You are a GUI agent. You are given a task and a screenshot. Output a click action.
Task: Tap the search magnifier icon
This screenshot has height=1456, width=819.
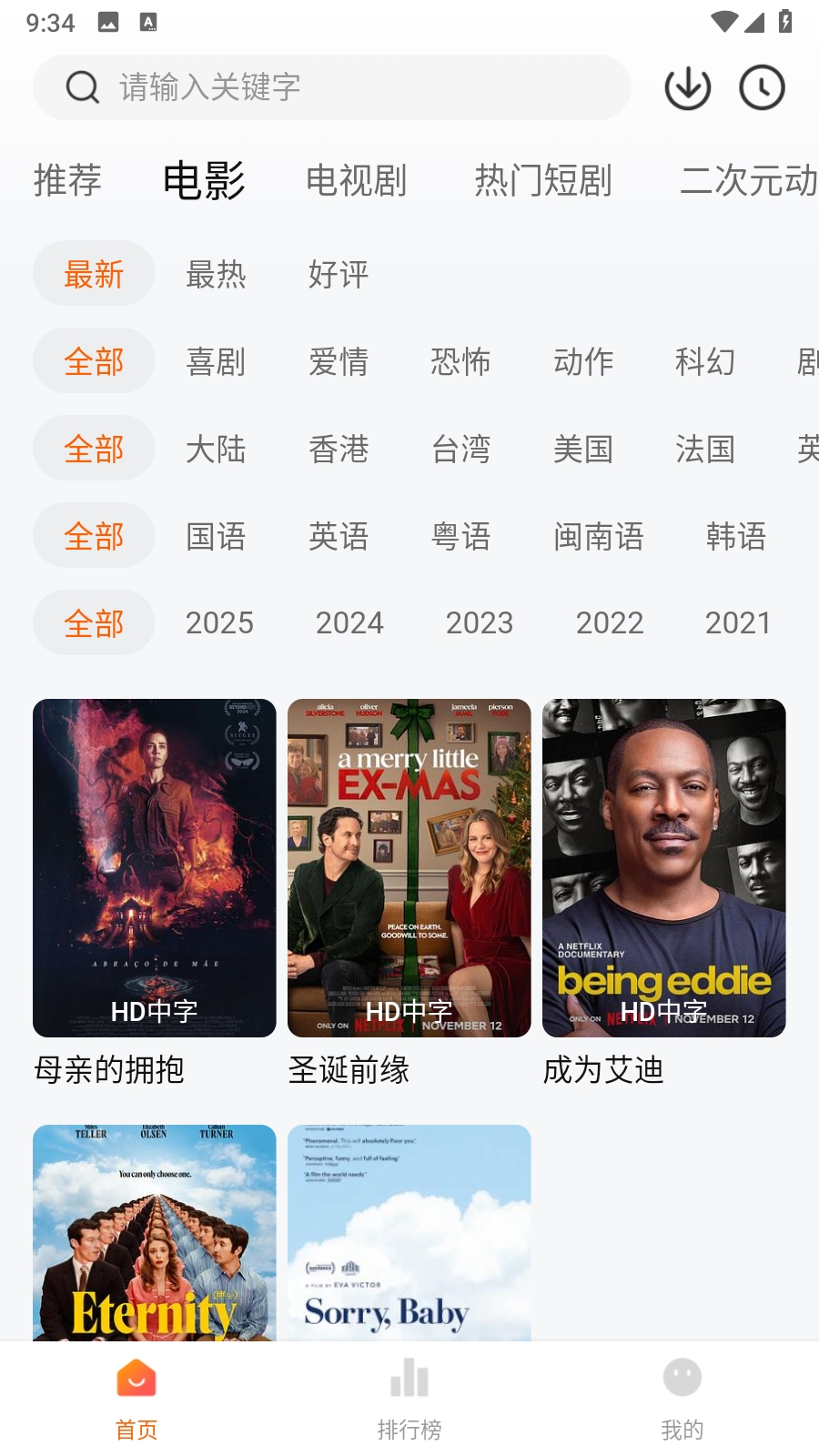click(x=82, y=87)
